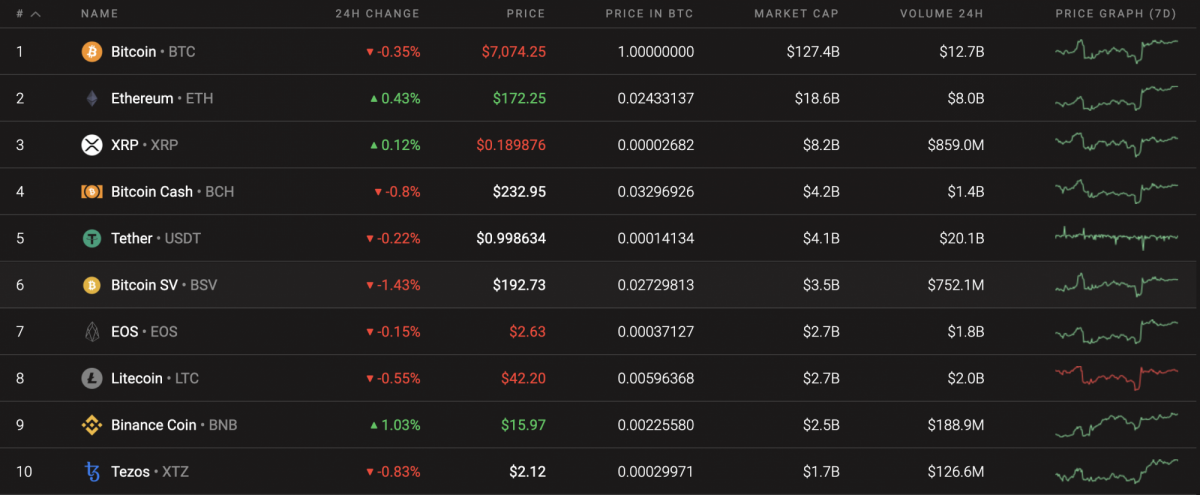
Task: Sort by 24H Change column
Action: click(x=377, y=14)
